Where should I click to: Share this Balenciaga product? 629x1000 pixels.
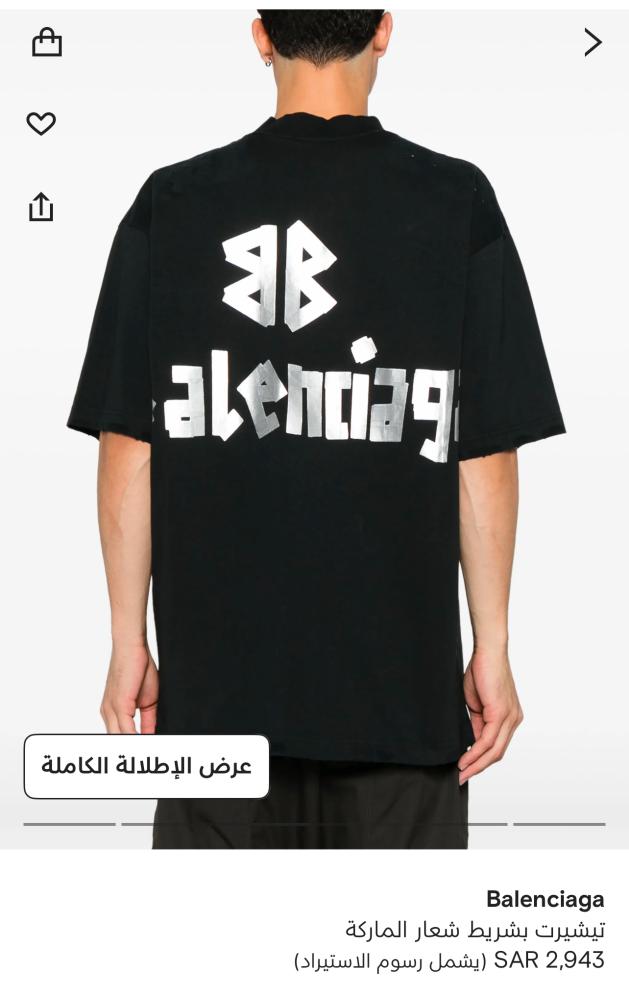click(x=41, y=207)
